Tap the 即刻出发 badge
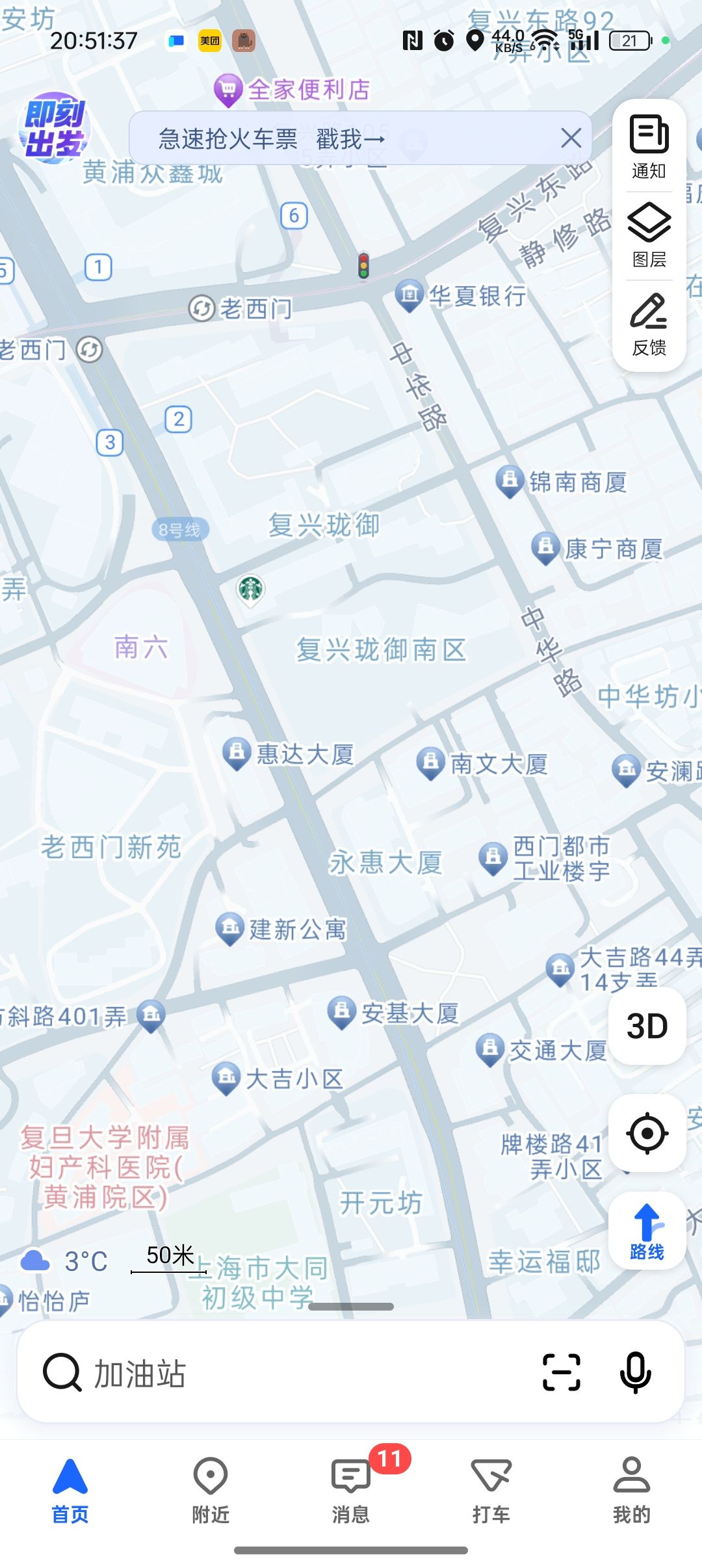The height and width of the screenshot is (1568, 702). [55, 127]
